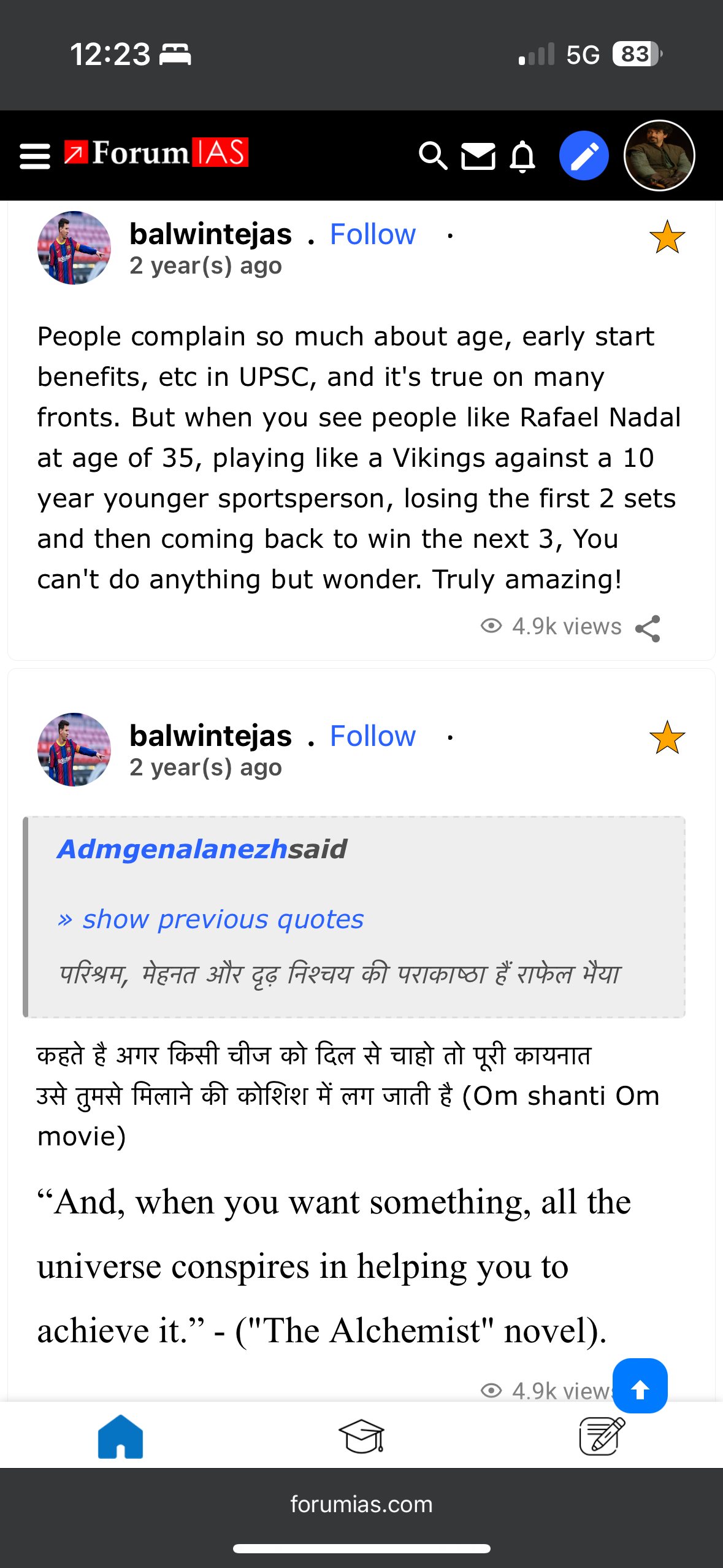Compose a new post with pencil button

point(584,156)
